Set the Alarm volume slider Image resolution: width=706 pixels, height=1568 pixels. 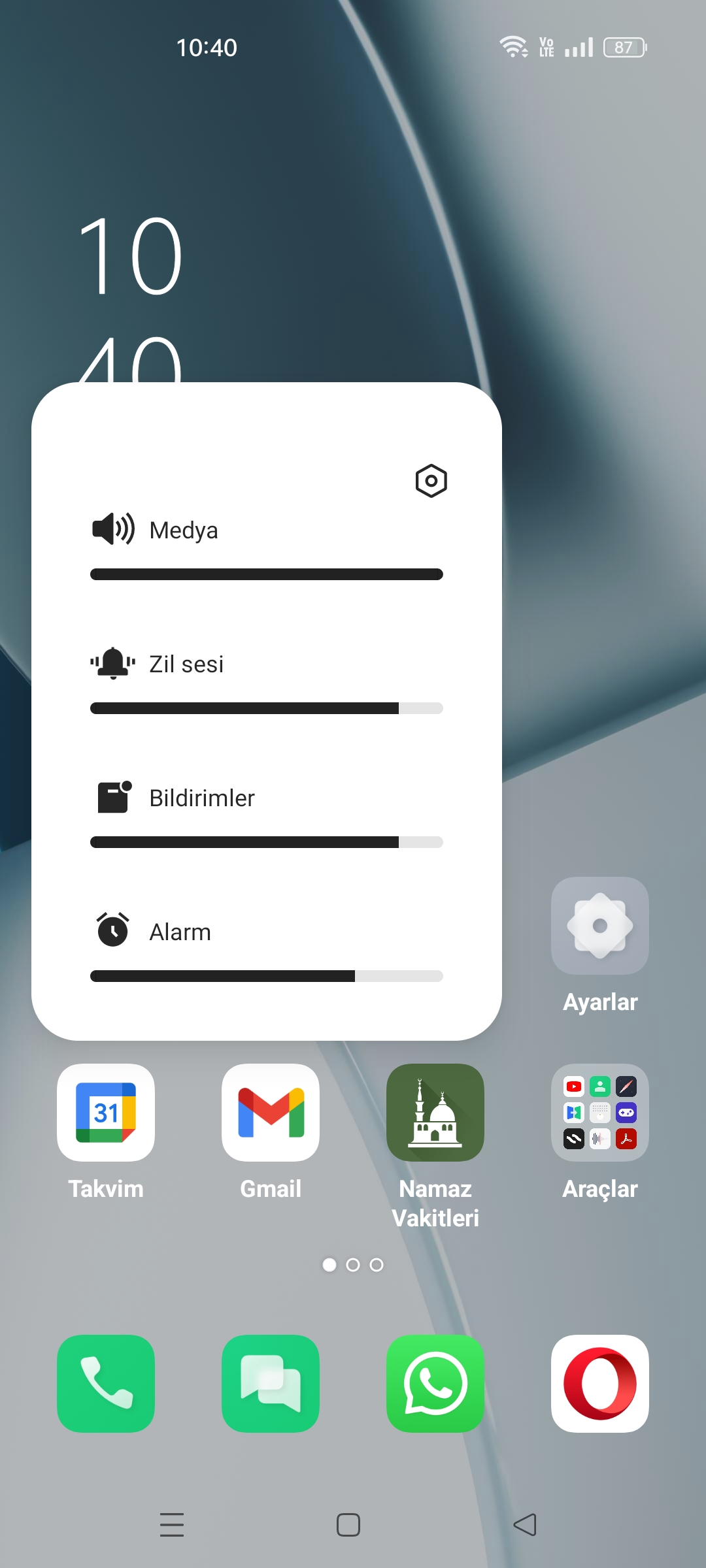[267, 976]
